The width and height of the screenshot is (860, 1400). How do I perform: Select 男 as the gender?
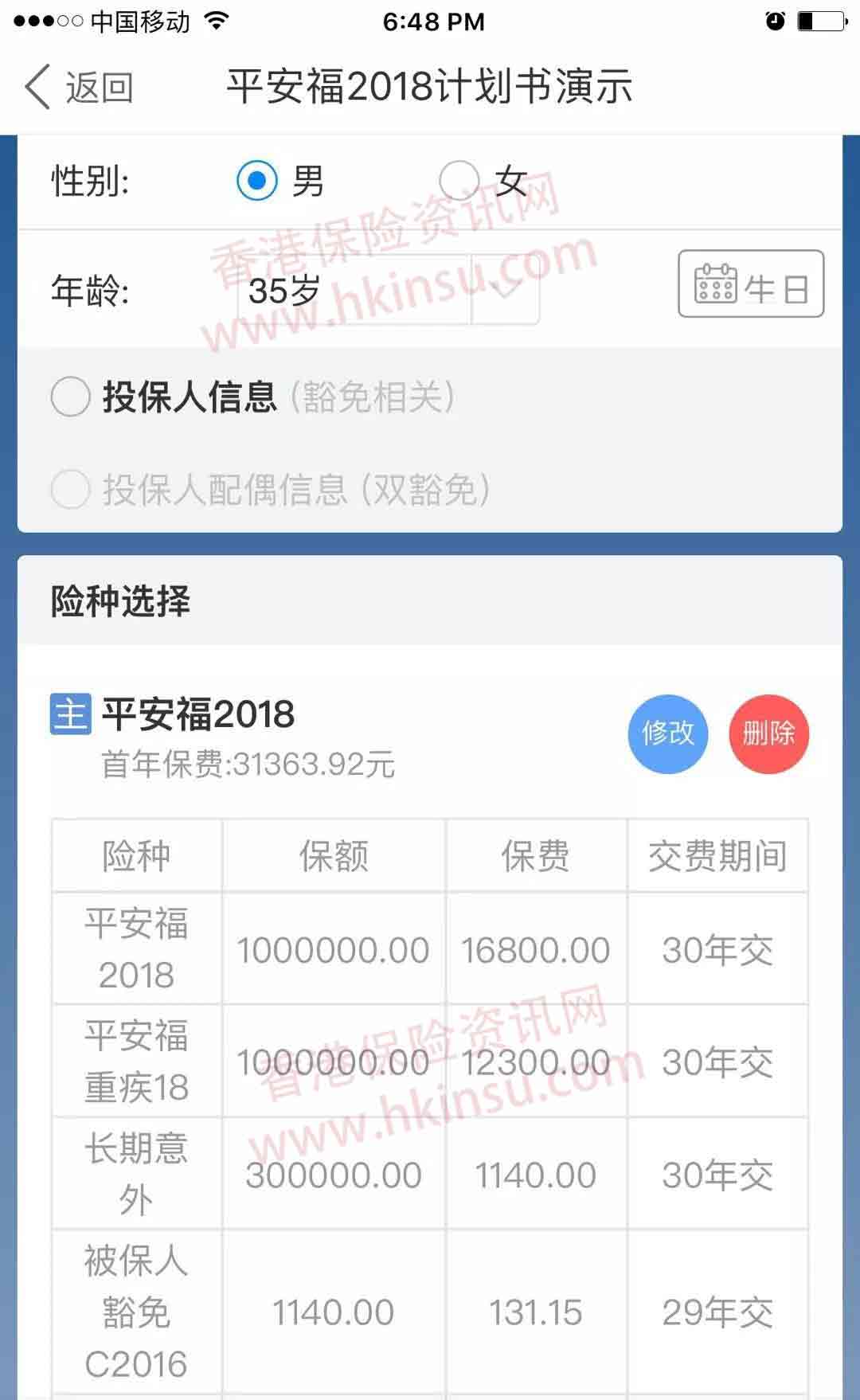click(257, 181)
